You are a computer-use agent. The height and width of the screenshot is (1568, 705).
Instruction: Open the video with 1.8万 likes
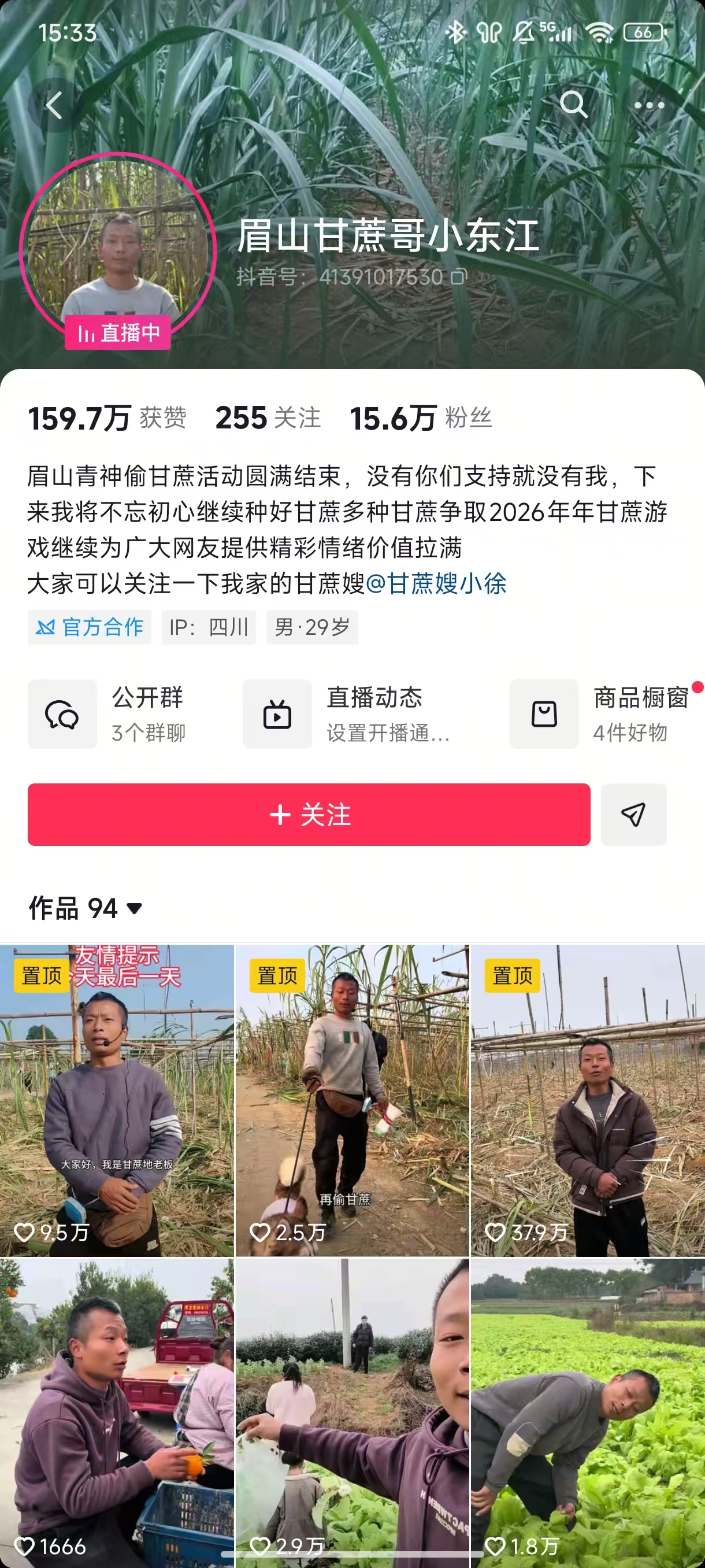pos(588,1412)
